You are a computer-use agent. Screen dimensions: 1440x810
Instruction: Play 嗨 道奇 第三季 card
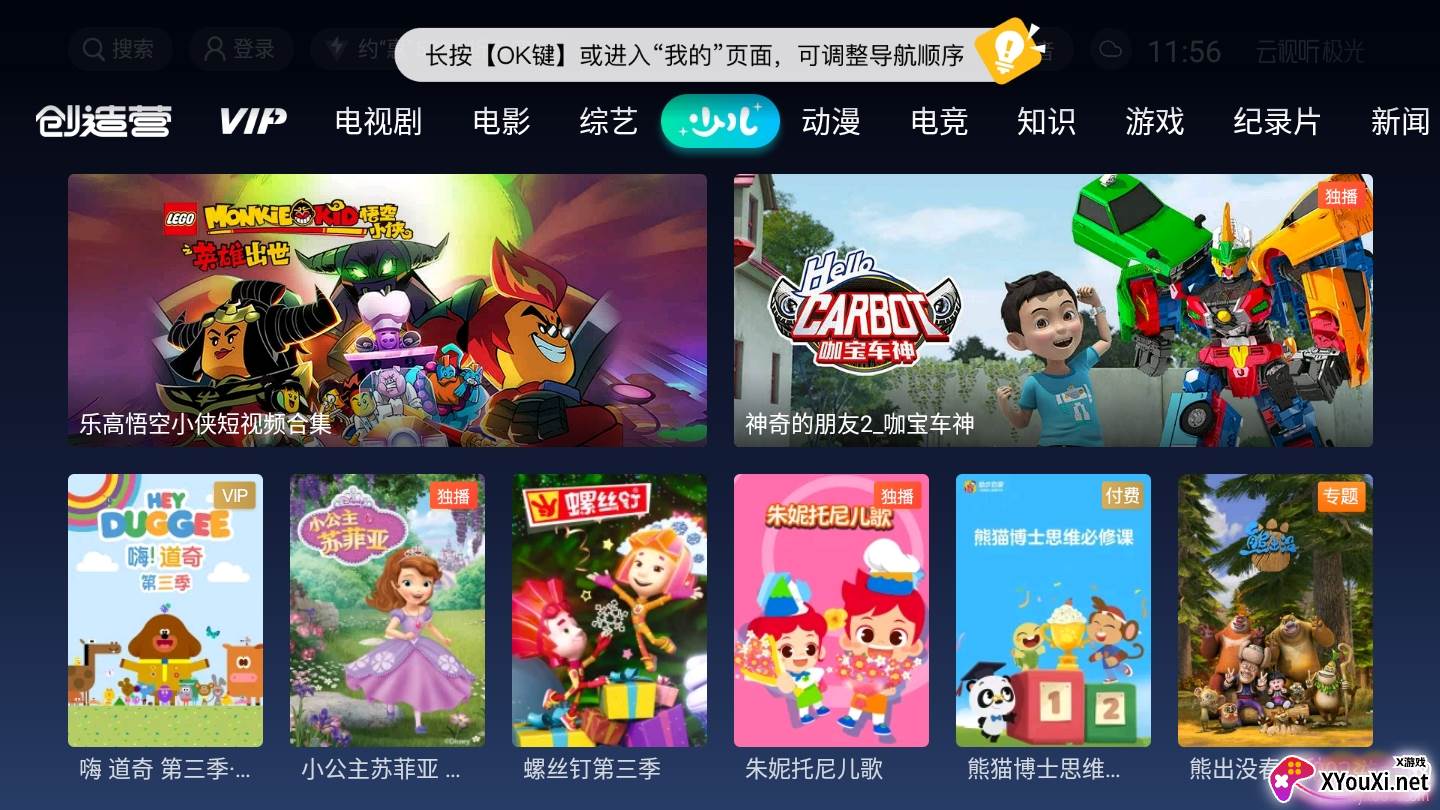[165, 610]
